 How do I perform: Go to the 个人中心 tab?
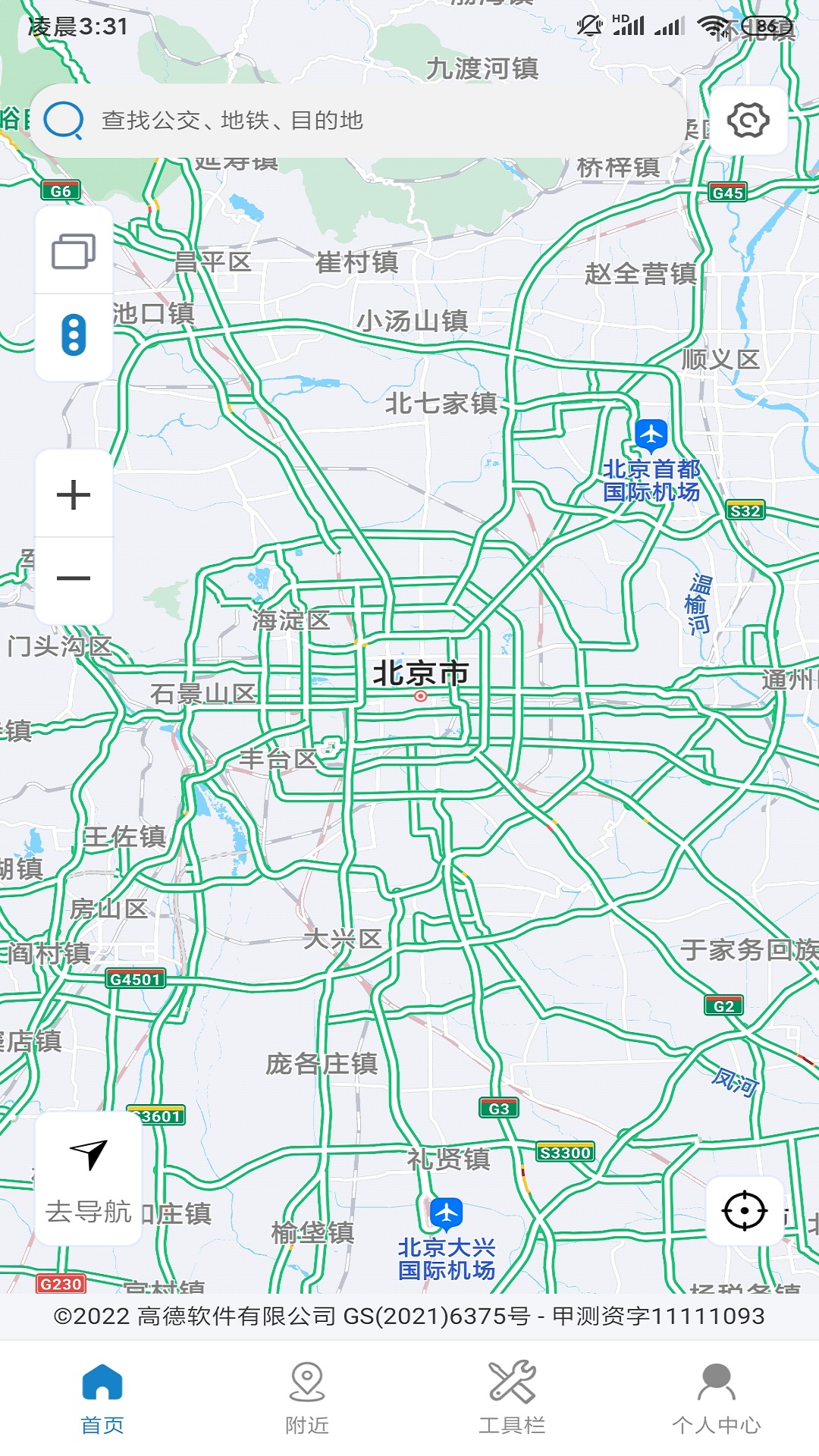[717, 1398]
